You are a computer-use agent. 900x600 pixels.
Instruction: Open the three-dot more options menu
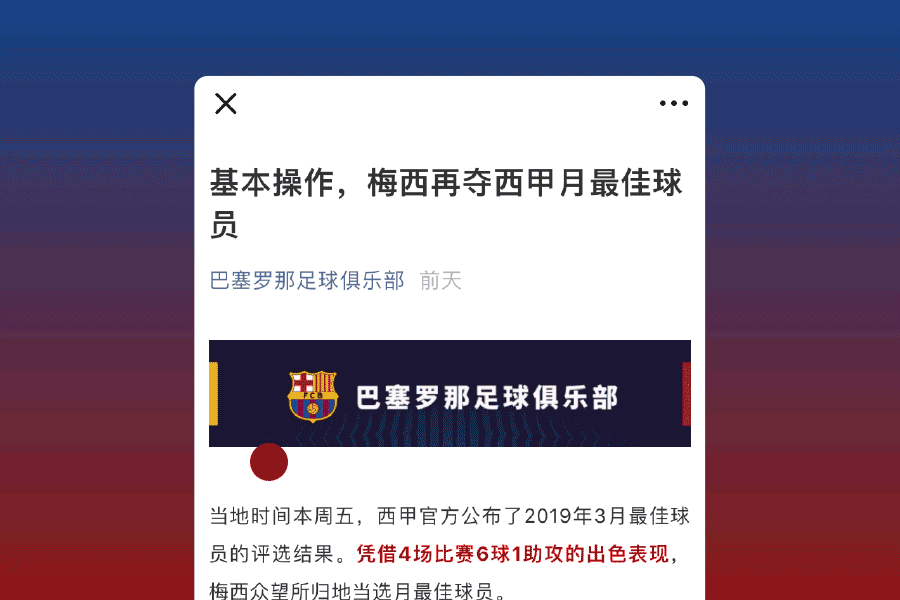coord(673,103)
